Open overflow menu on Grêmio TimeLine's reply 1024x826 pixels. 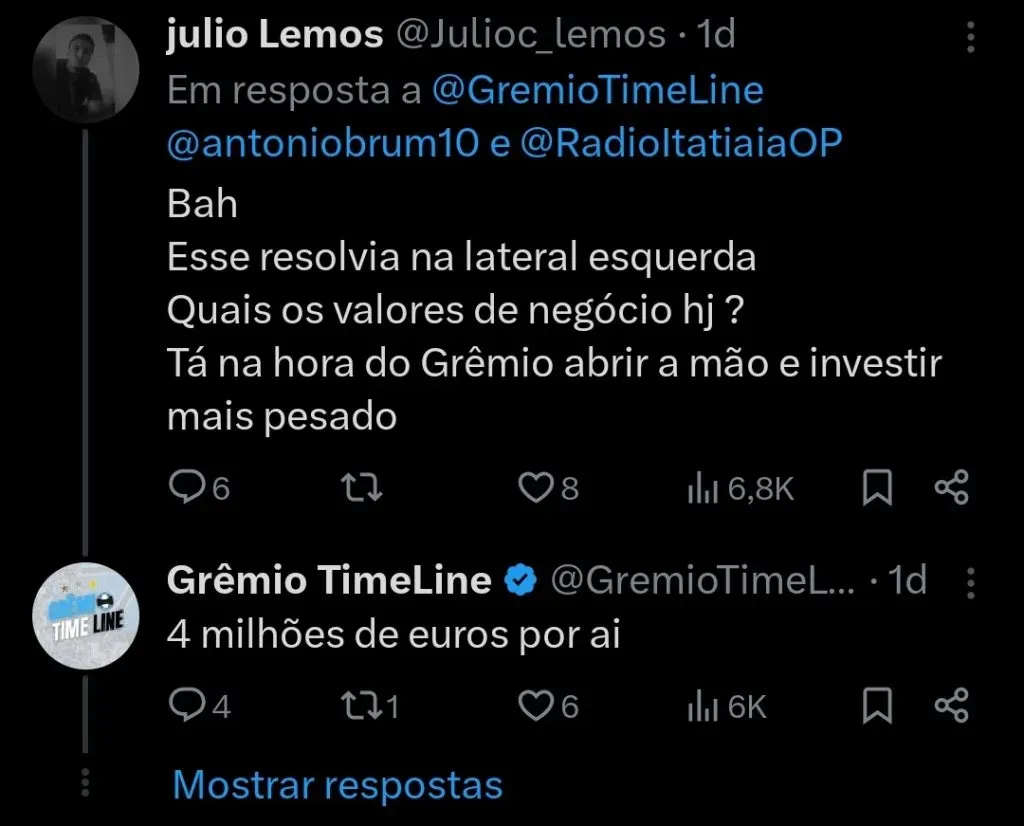971,582
